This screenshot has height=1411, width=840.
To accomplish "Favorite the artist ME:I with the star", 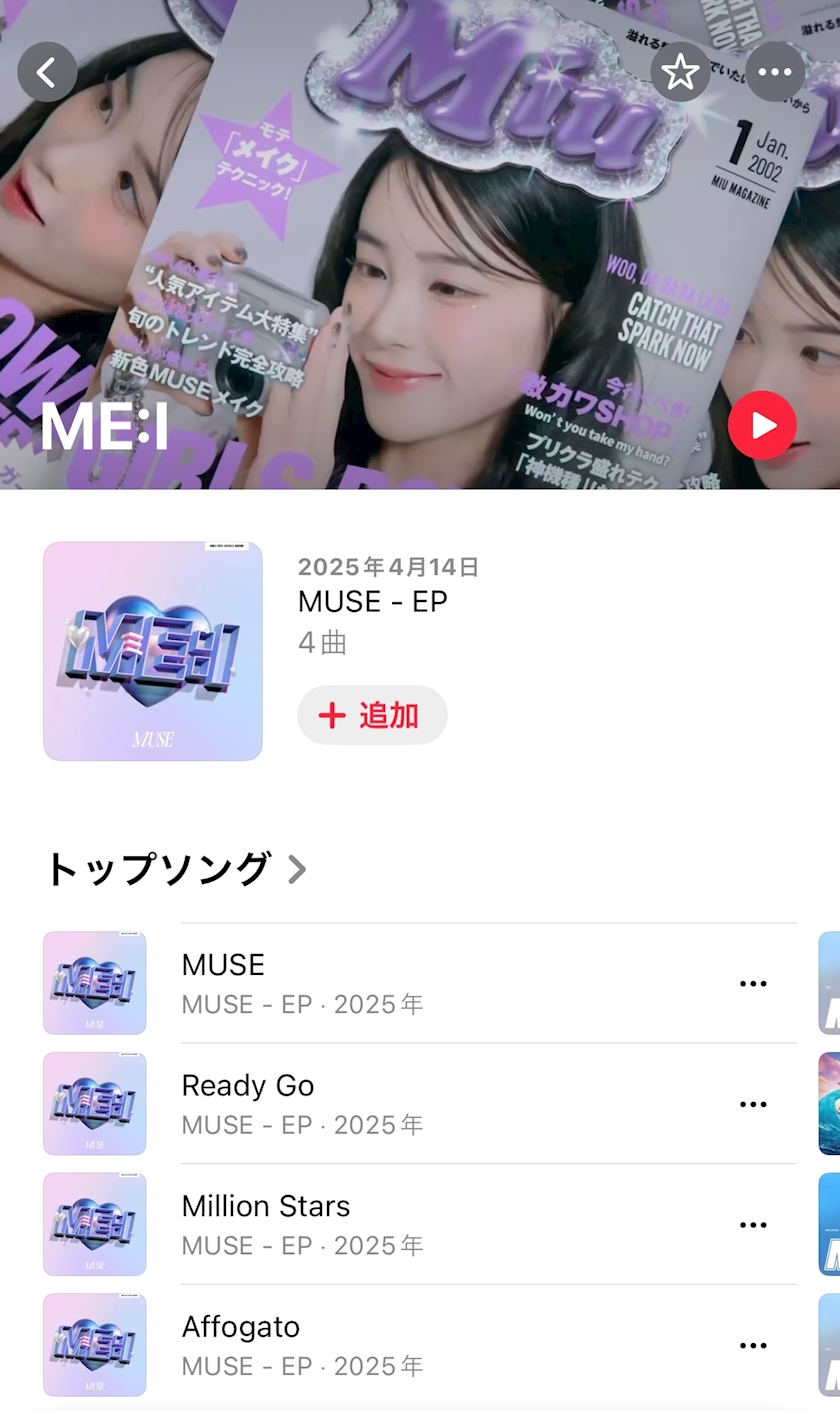I will coord(681,72).
